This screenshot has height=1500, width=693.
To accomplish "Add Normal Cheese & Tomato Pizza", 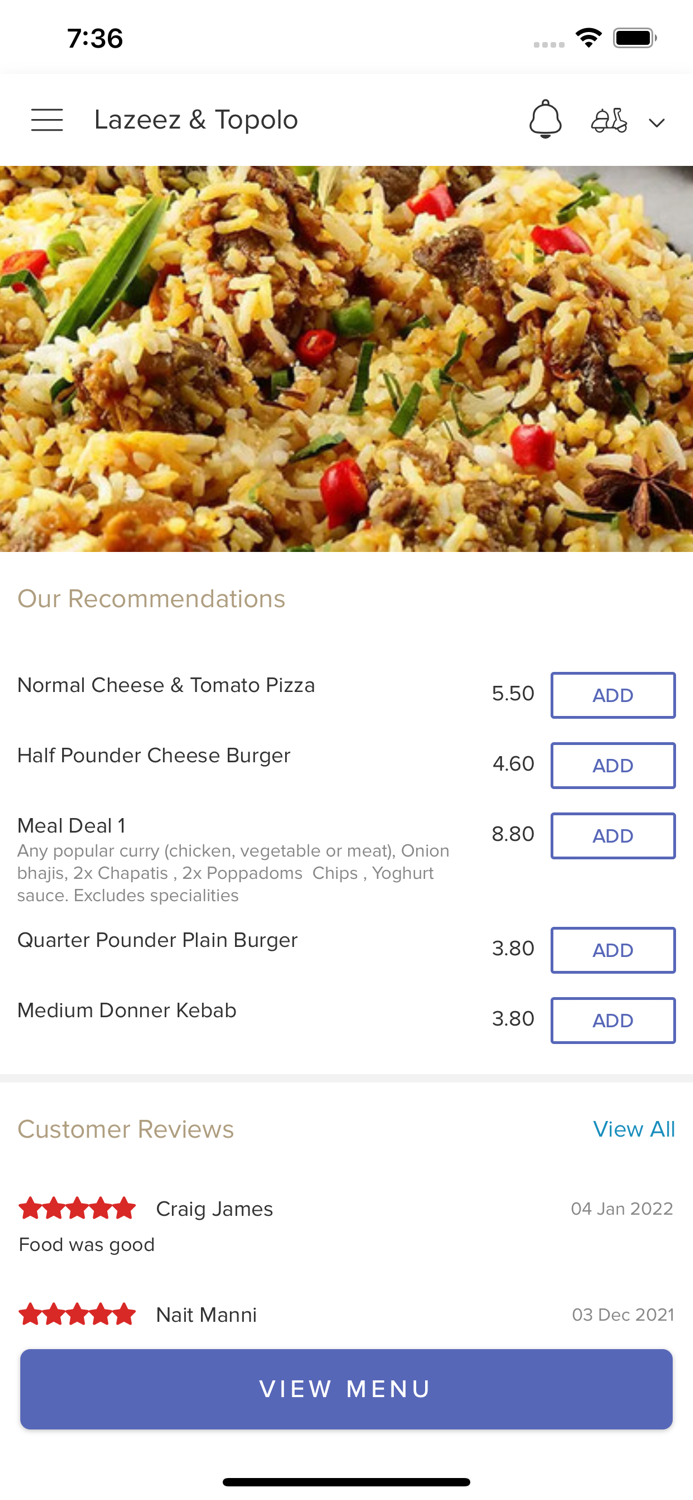I will (x=612, y=695).
